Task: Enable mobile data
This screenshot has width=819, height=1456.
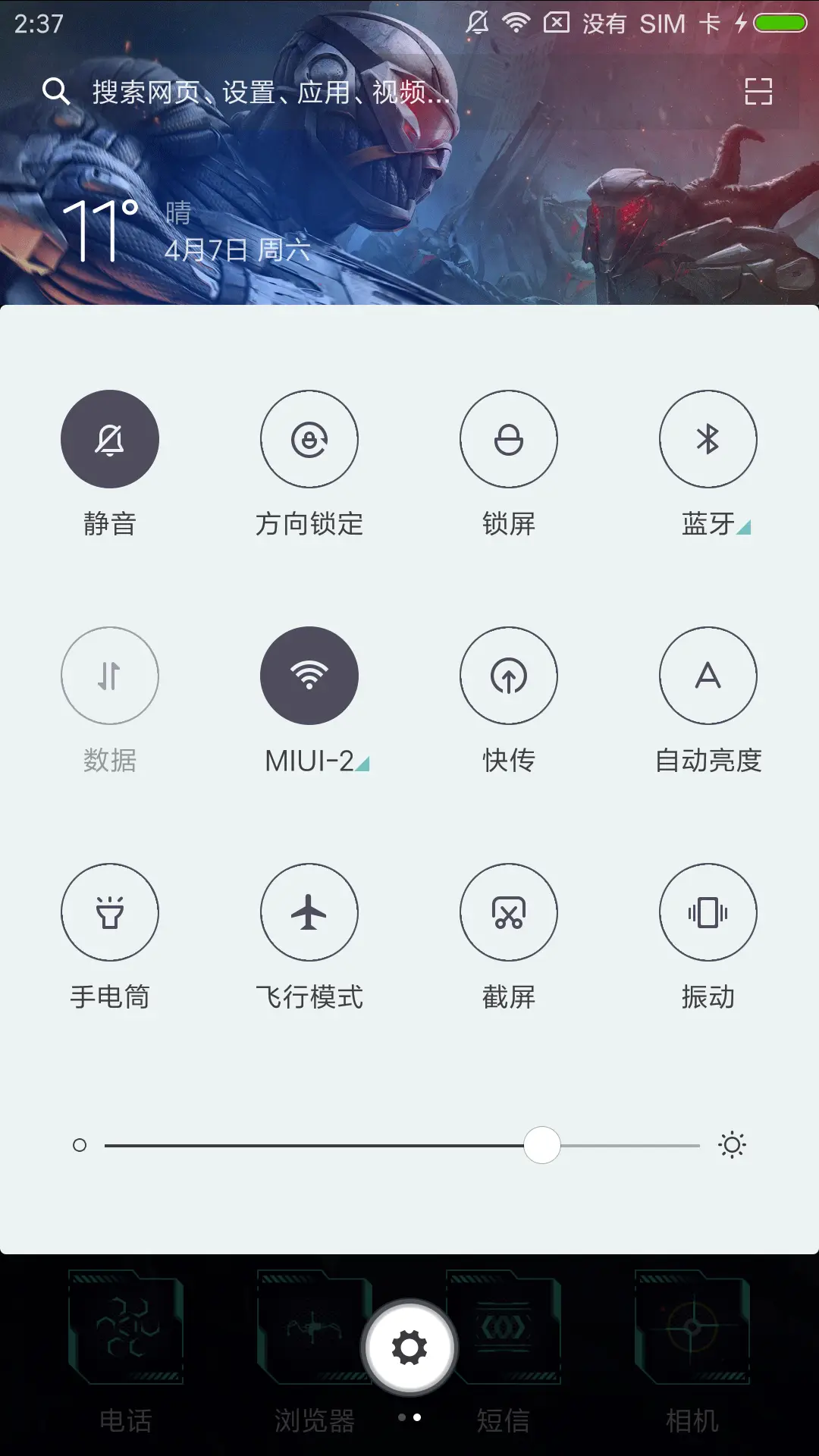Action: [109, 676]
